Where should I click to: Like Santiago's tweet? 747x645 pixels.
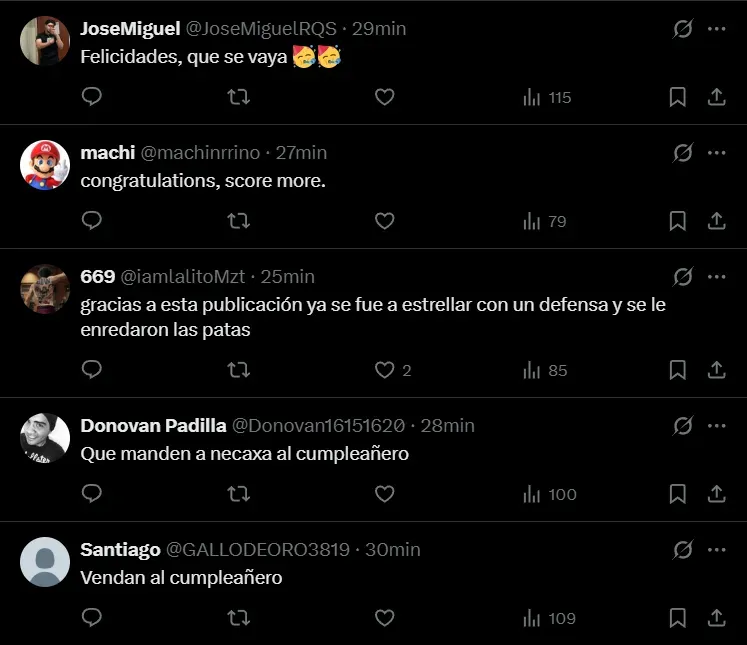pyautogui.click(x=384, y=618)
